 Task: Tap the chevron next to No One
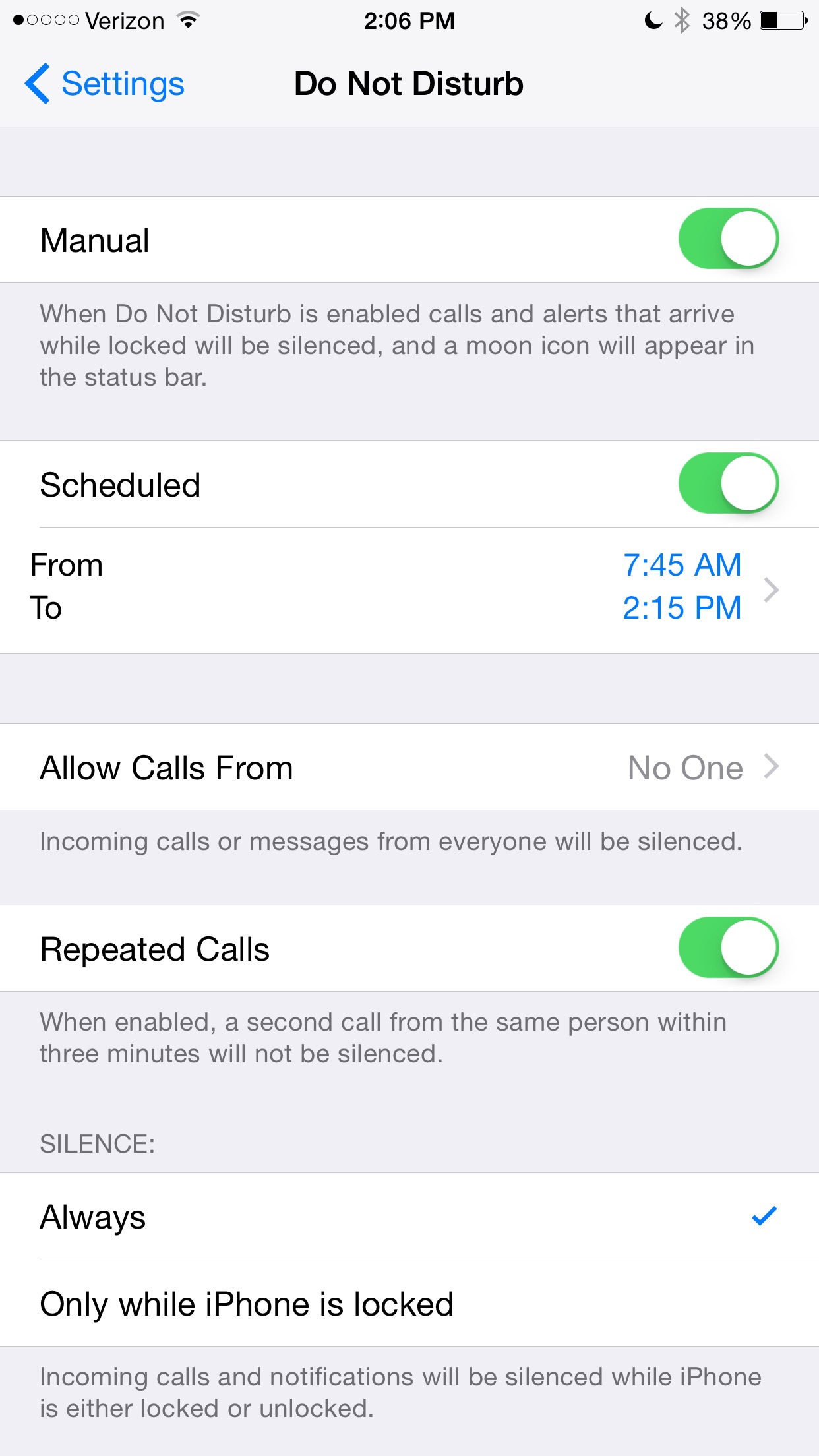[x=772, y=768]
